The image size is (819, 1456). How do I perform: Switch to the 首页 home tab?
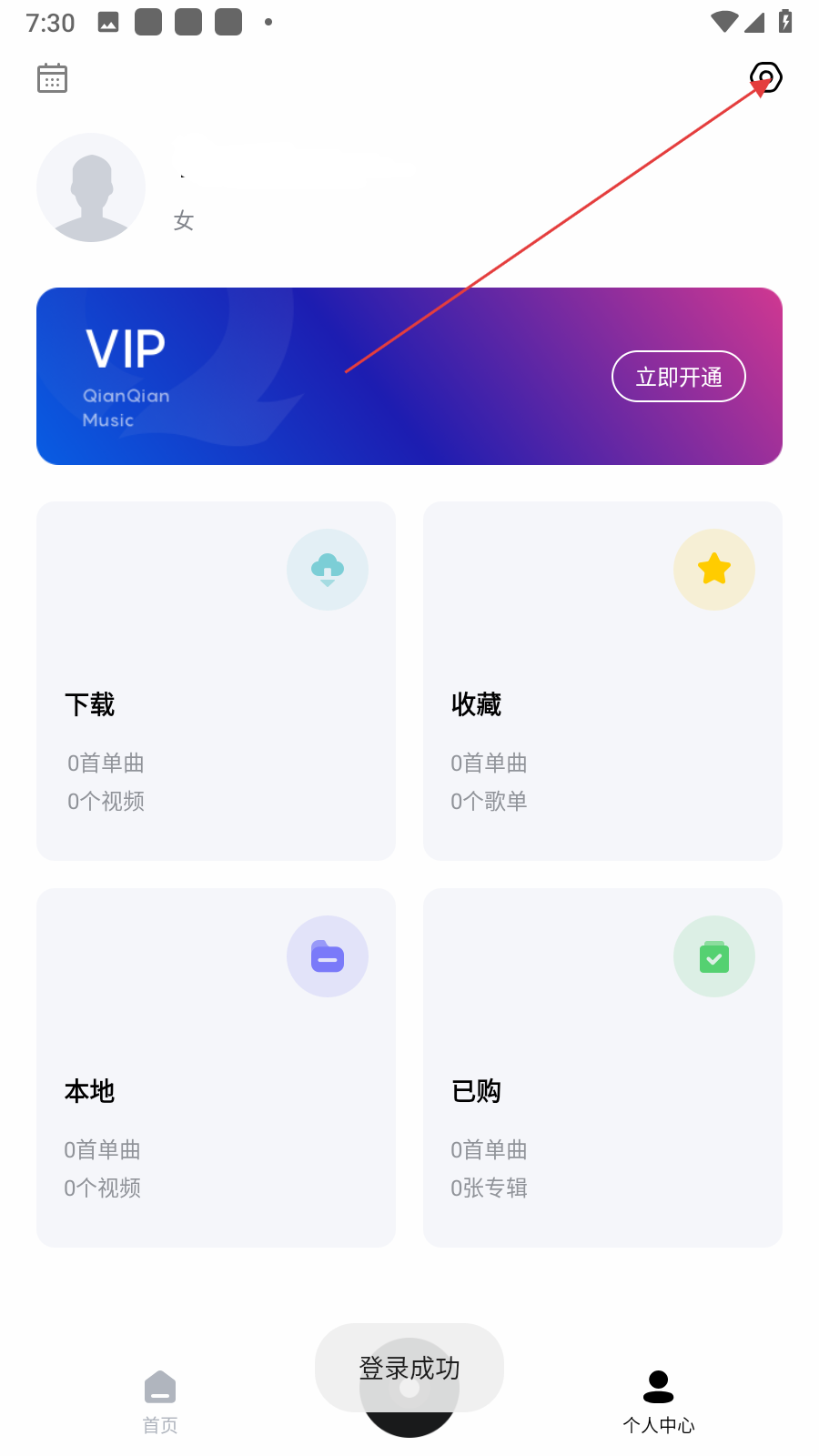(x=160, y=1401)
